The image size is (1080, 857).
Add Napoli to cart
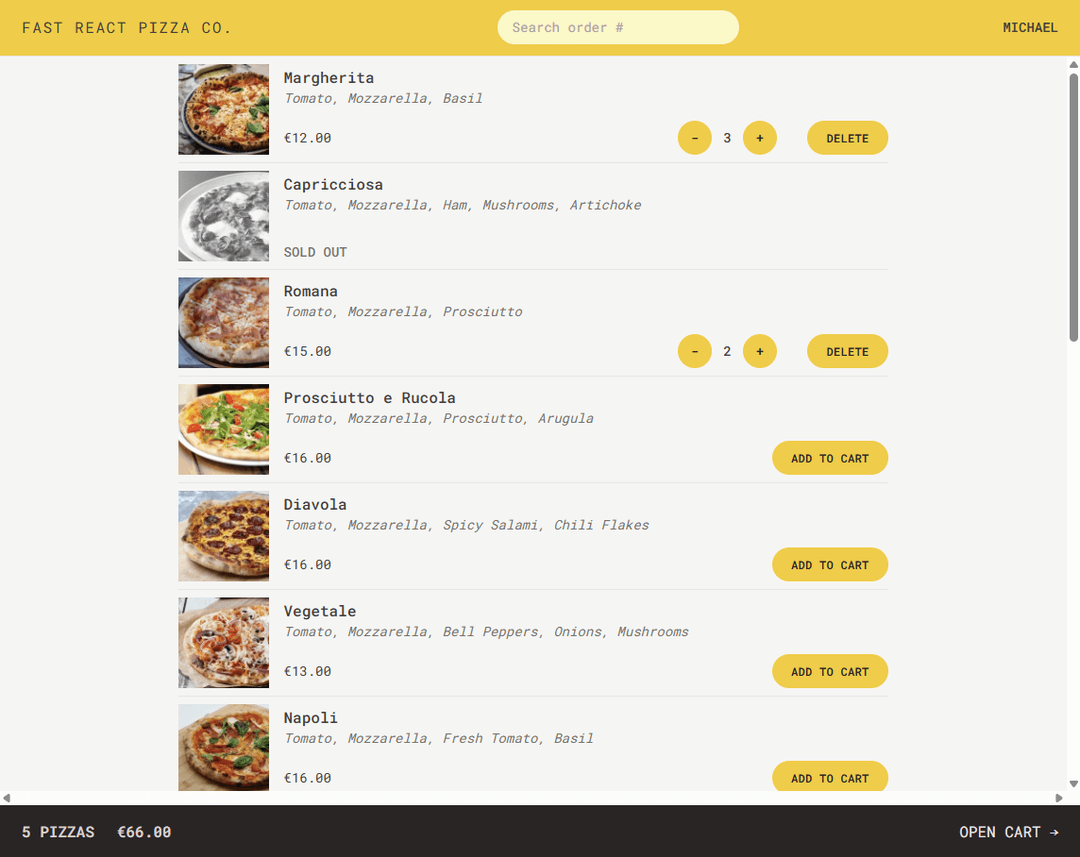point(829,777)
